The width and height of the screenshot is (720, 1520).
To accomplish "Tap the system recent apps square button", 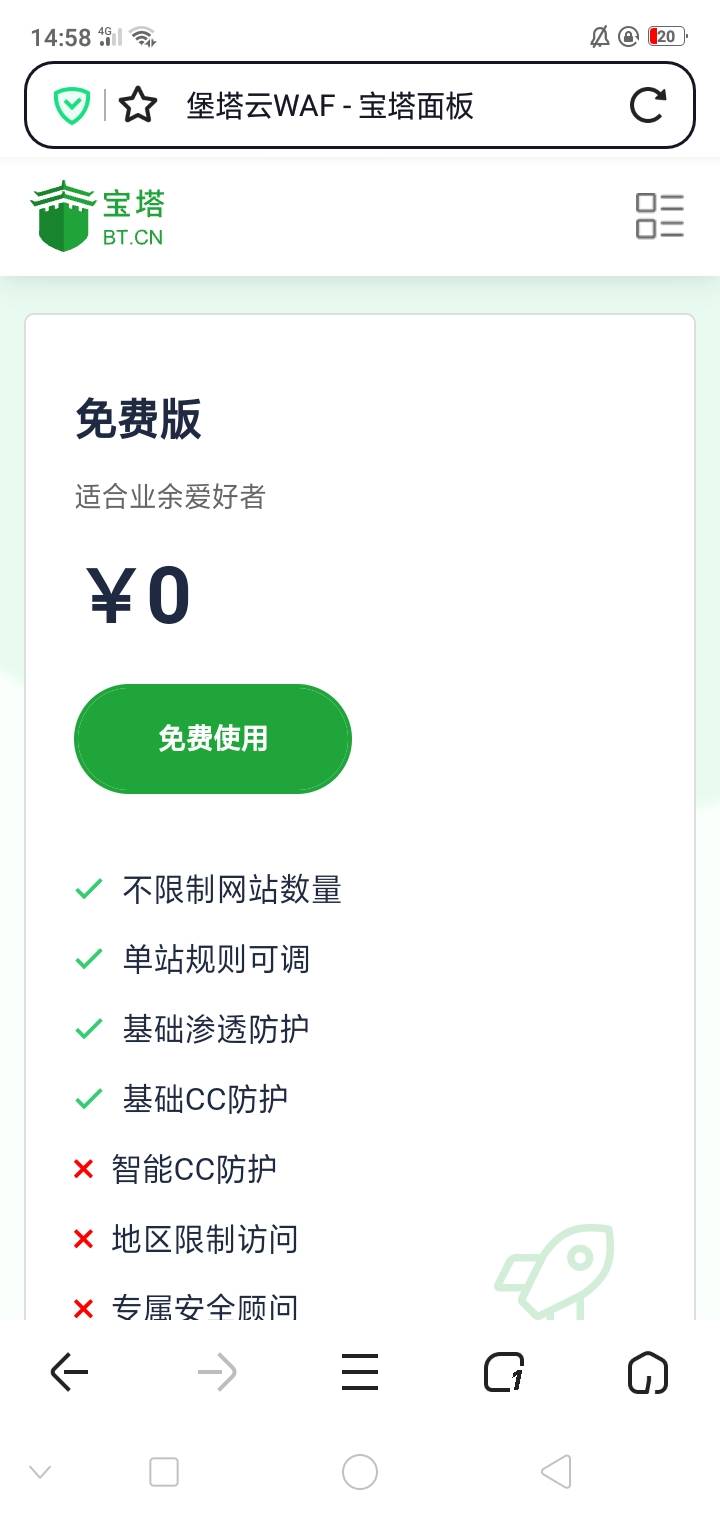I will pos(164,1472).
